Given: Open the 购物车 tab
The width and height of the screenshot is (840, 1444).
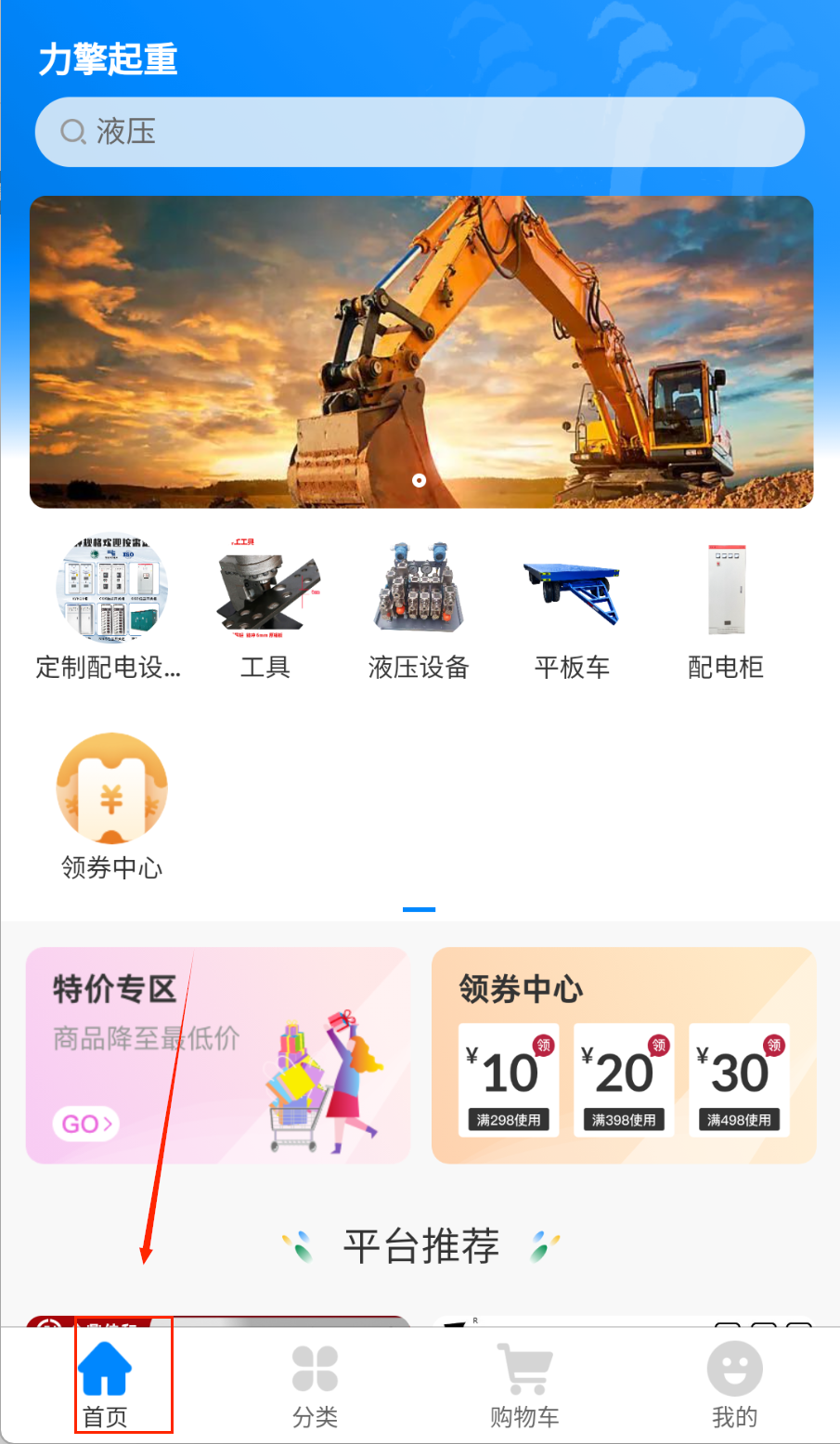Looking at the screenshot, I should click(524, 1385).
